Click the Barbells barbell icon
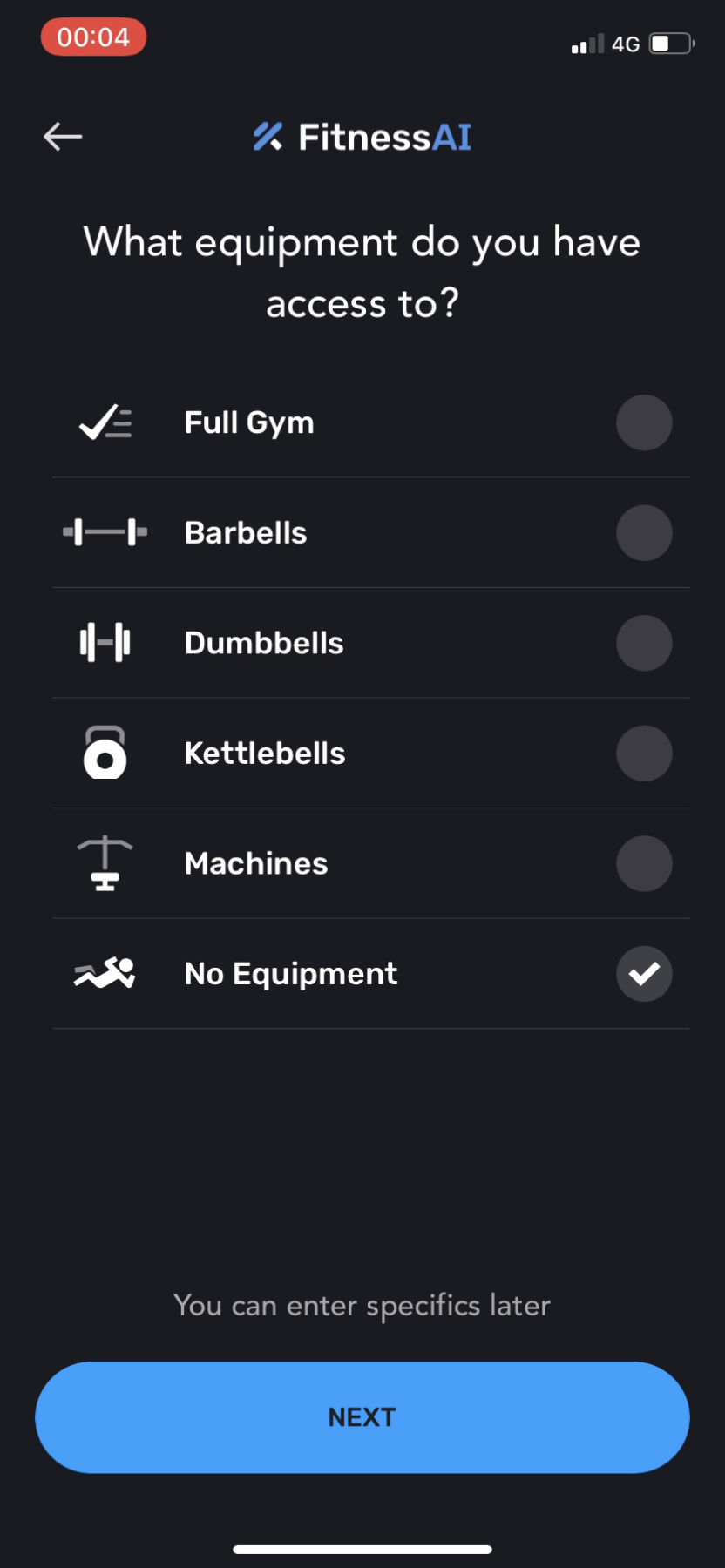This screenshot has height=1568, width=725. [x=104, y=532]
